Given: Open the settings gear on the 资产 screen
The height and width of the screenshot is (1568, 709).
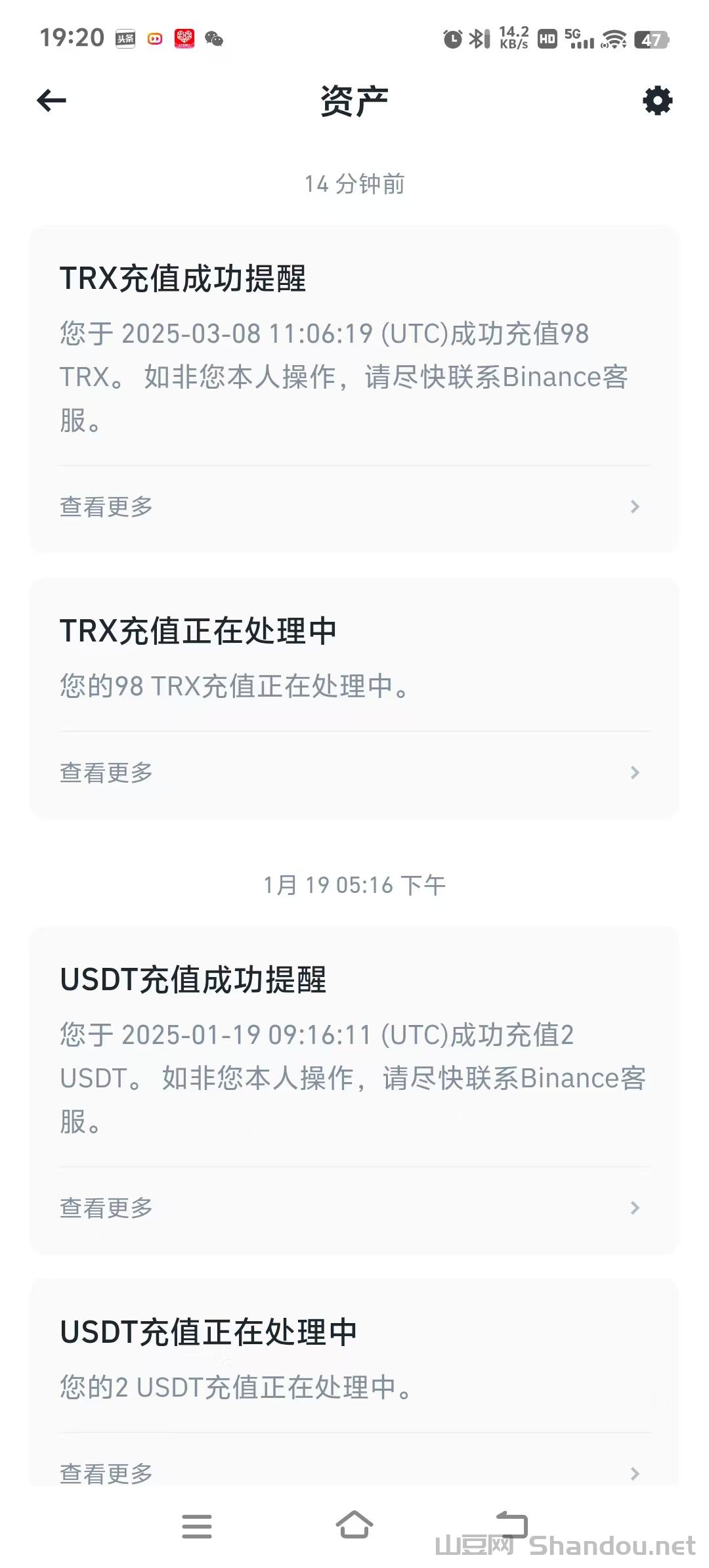Looking at the screenshot, I should pos(656,100).
